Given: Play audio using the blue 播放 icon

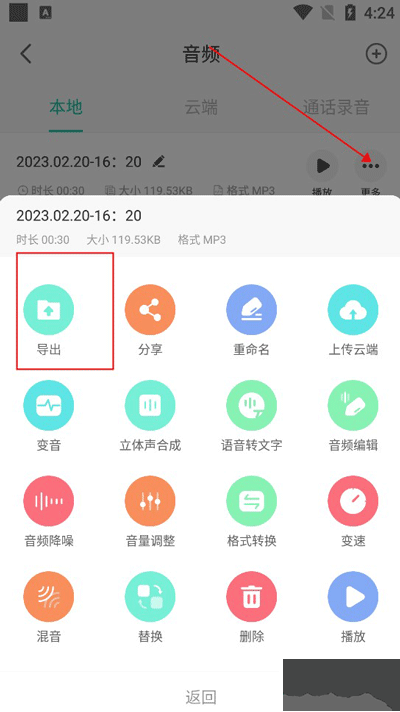Looking at the screenshot, I should tap(353, 597).
